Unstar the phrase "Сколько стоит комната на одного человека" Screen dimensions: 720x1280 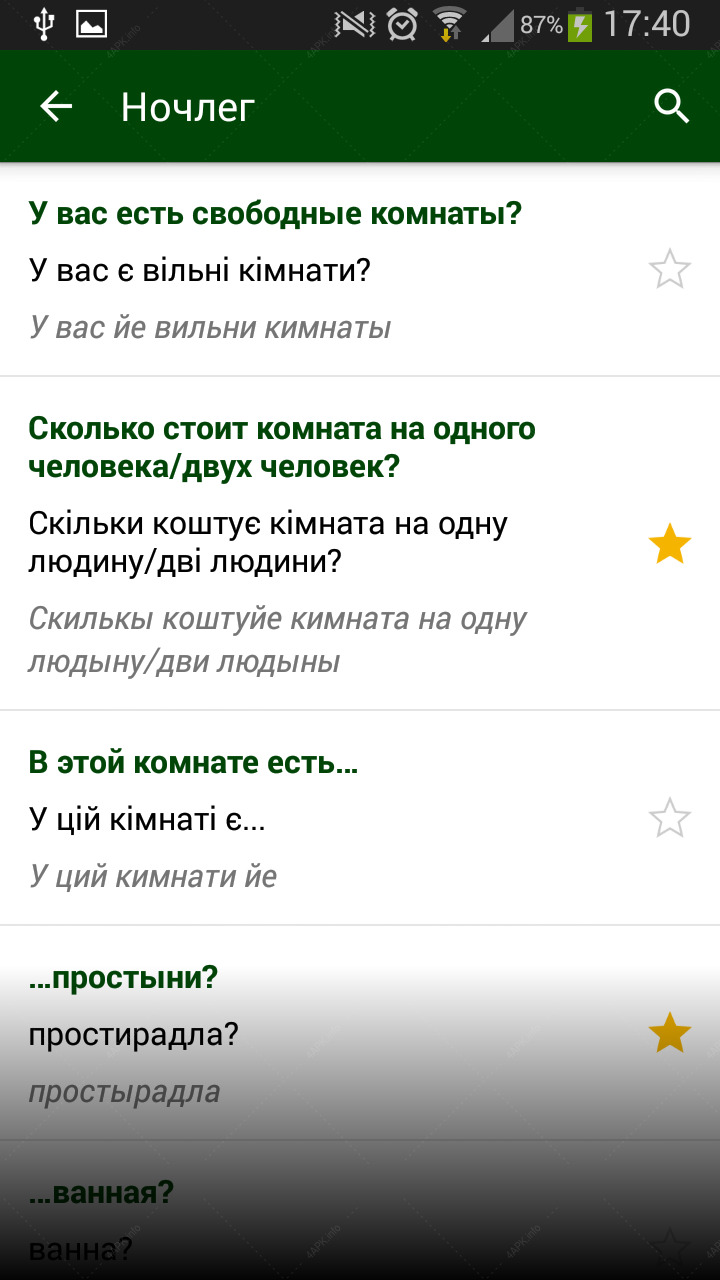pos(669,545)
